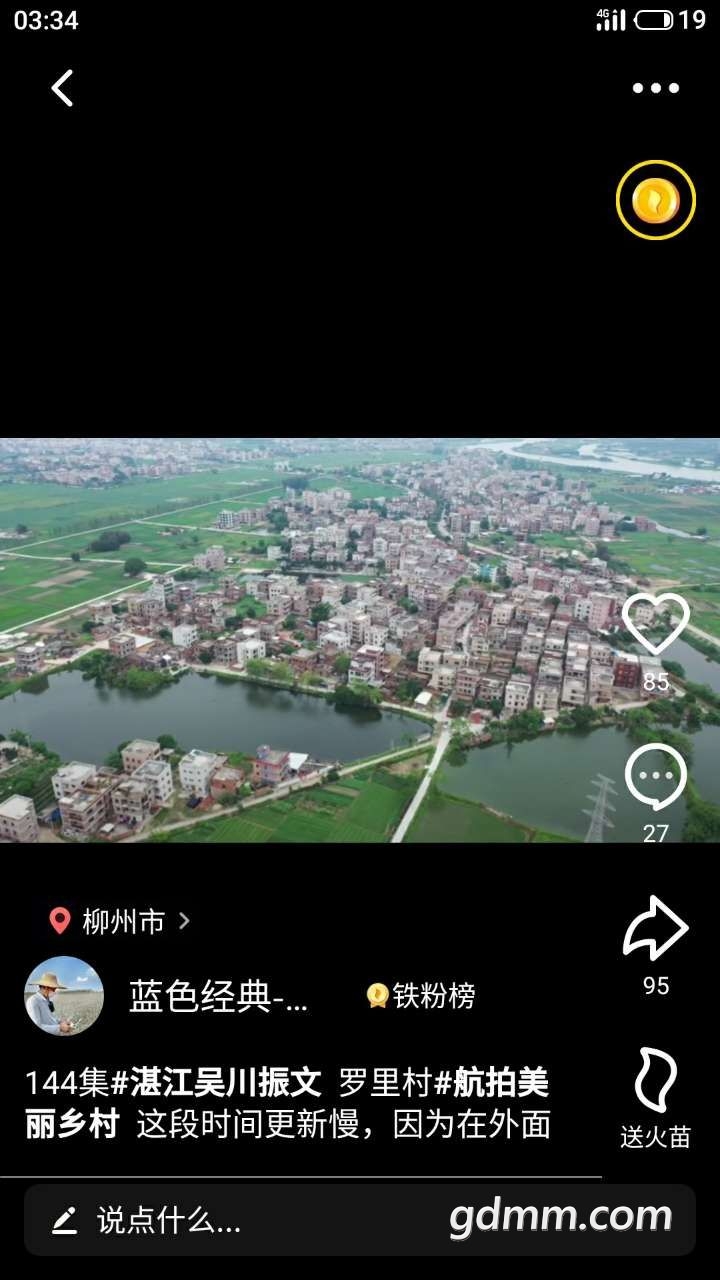
Task: Open the #湛江吴川振文 hashtag
Action: point(216,1082)
